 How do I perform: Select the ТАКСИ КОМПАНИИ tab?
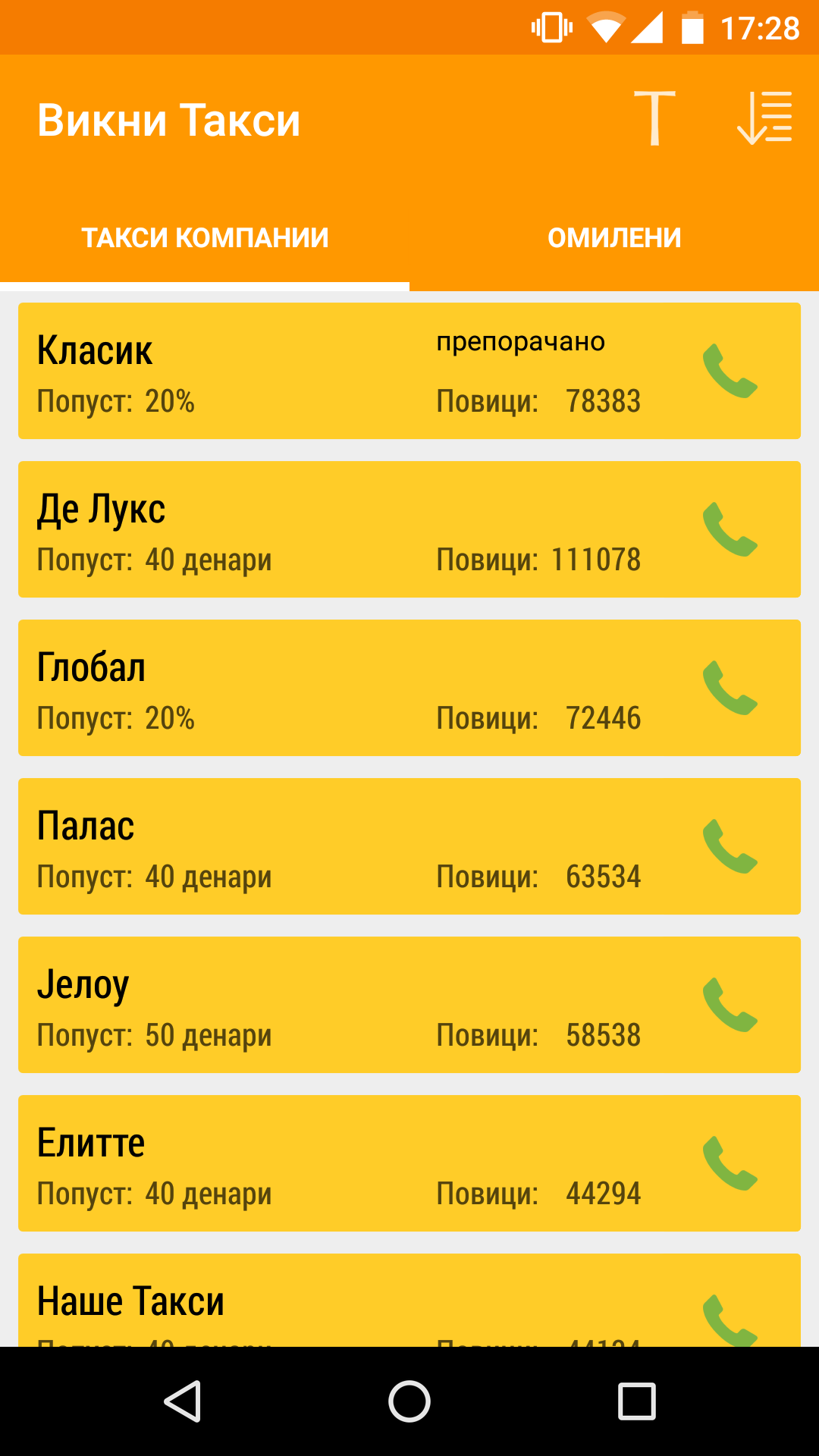click(x=205, y=238)
